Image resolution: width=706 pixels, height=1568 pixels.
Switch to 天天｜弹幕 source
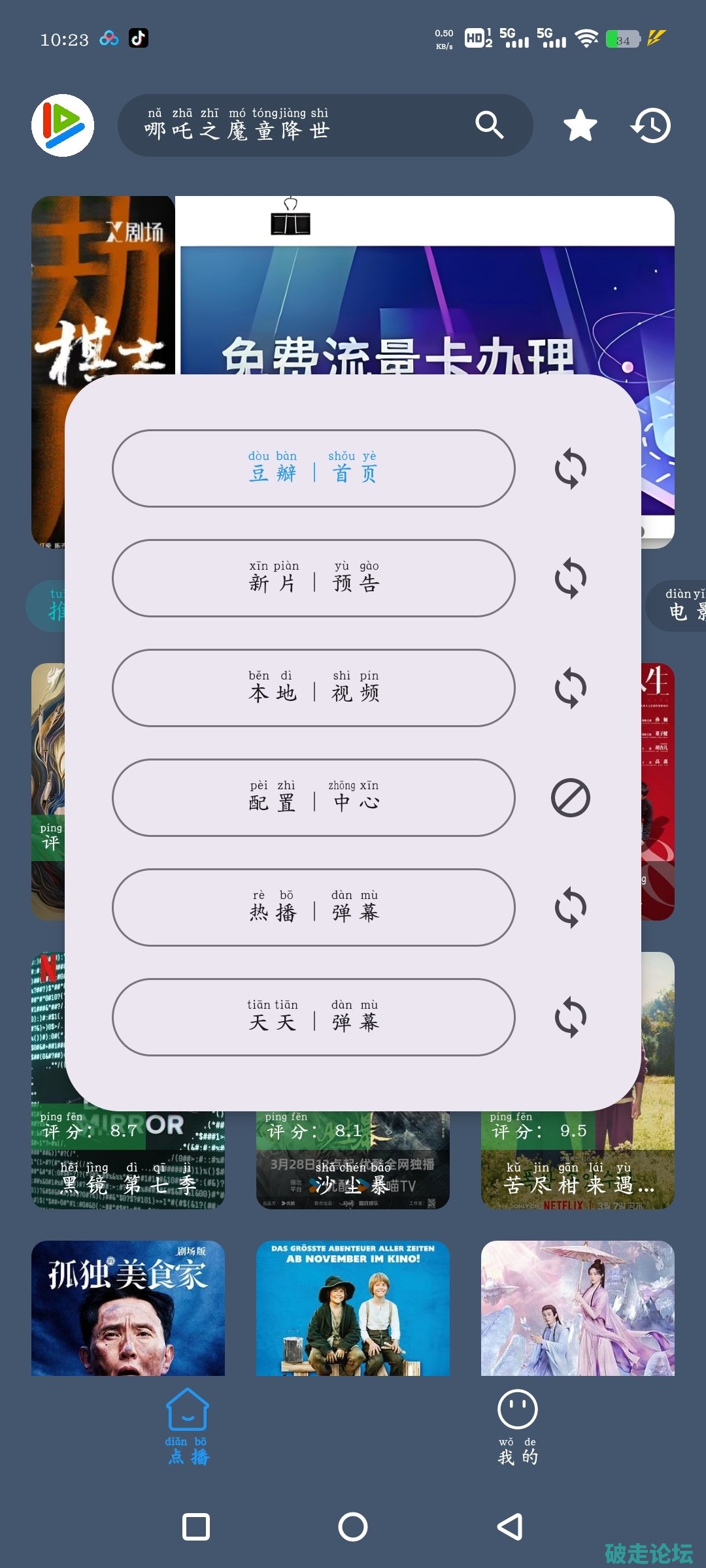[x=313, y=1017]
